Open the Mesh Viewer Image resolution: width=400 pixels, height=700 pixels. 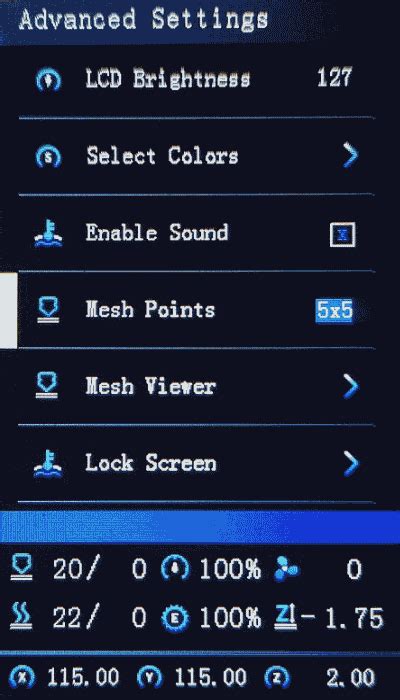tap(196, 387)
